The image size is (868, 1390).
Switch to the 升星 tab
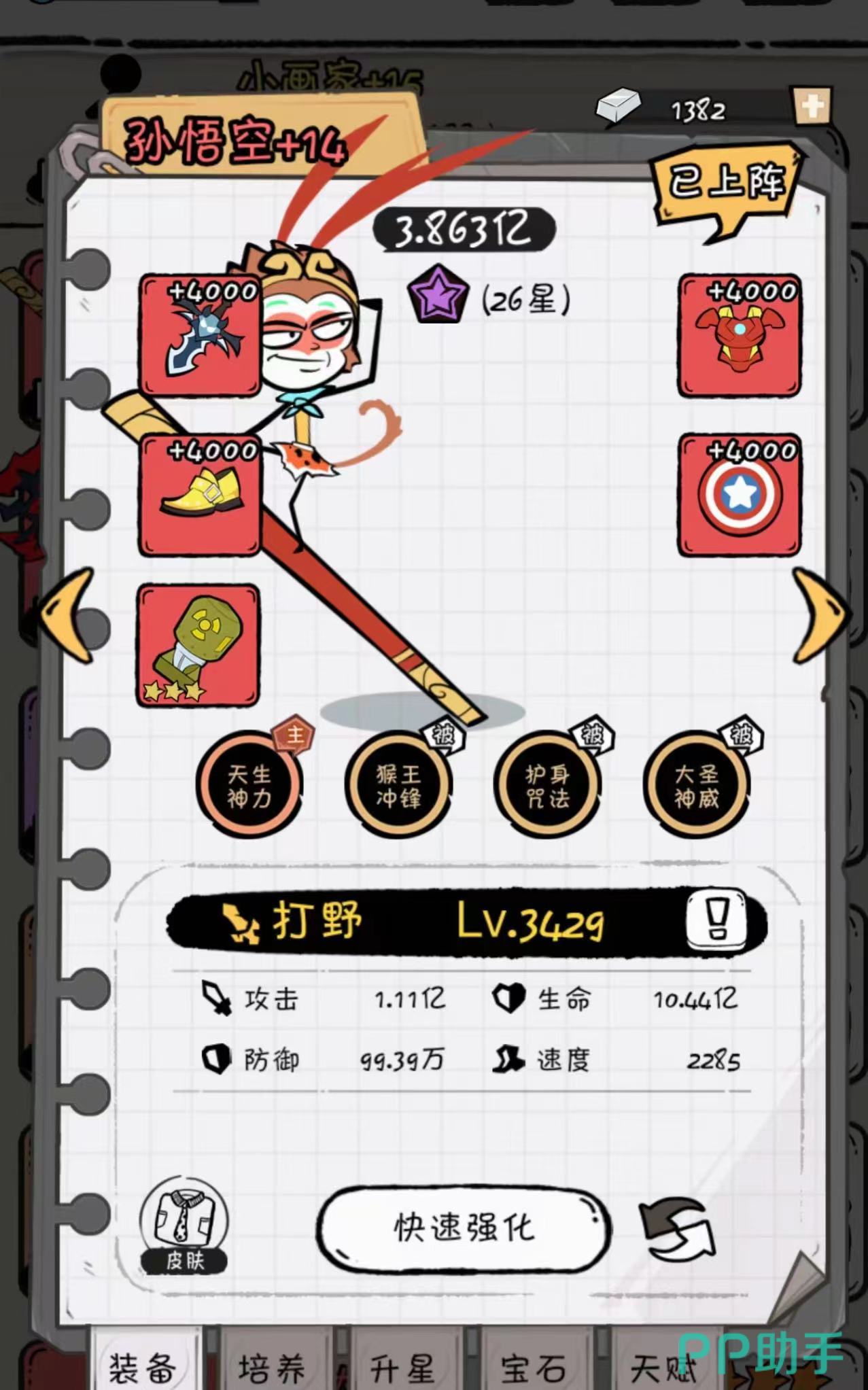402,1368
